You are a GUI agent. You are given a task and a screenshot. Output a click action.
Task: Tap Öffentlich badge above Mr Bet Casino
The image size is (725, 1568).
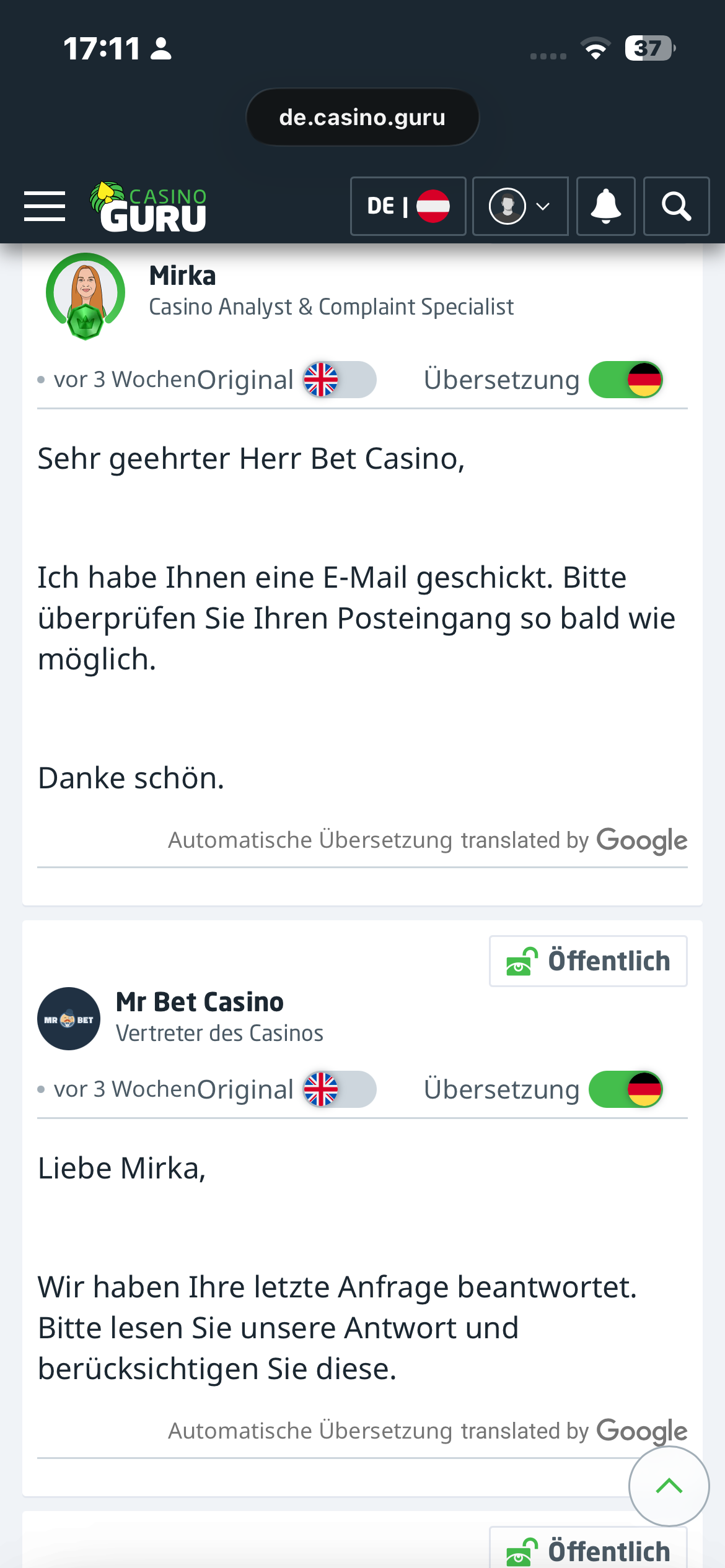(x=588, y=961)
